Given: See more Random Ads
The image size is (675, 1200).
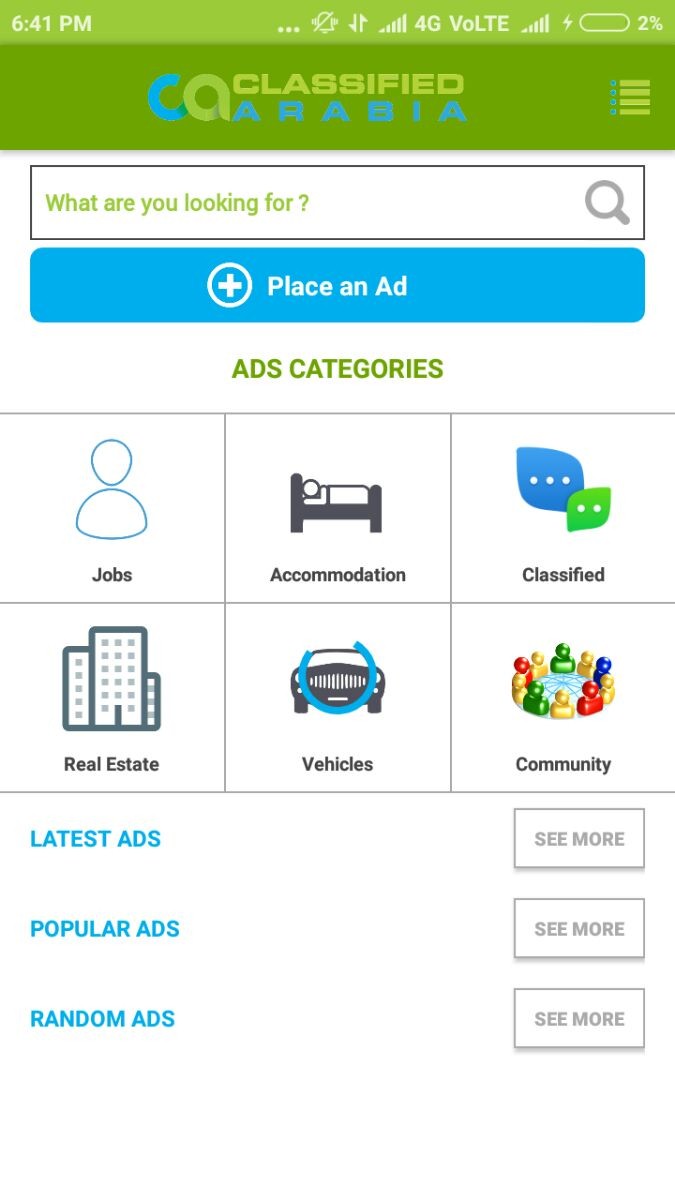Looking at the screenshot, I should [x=579, y=1019].
